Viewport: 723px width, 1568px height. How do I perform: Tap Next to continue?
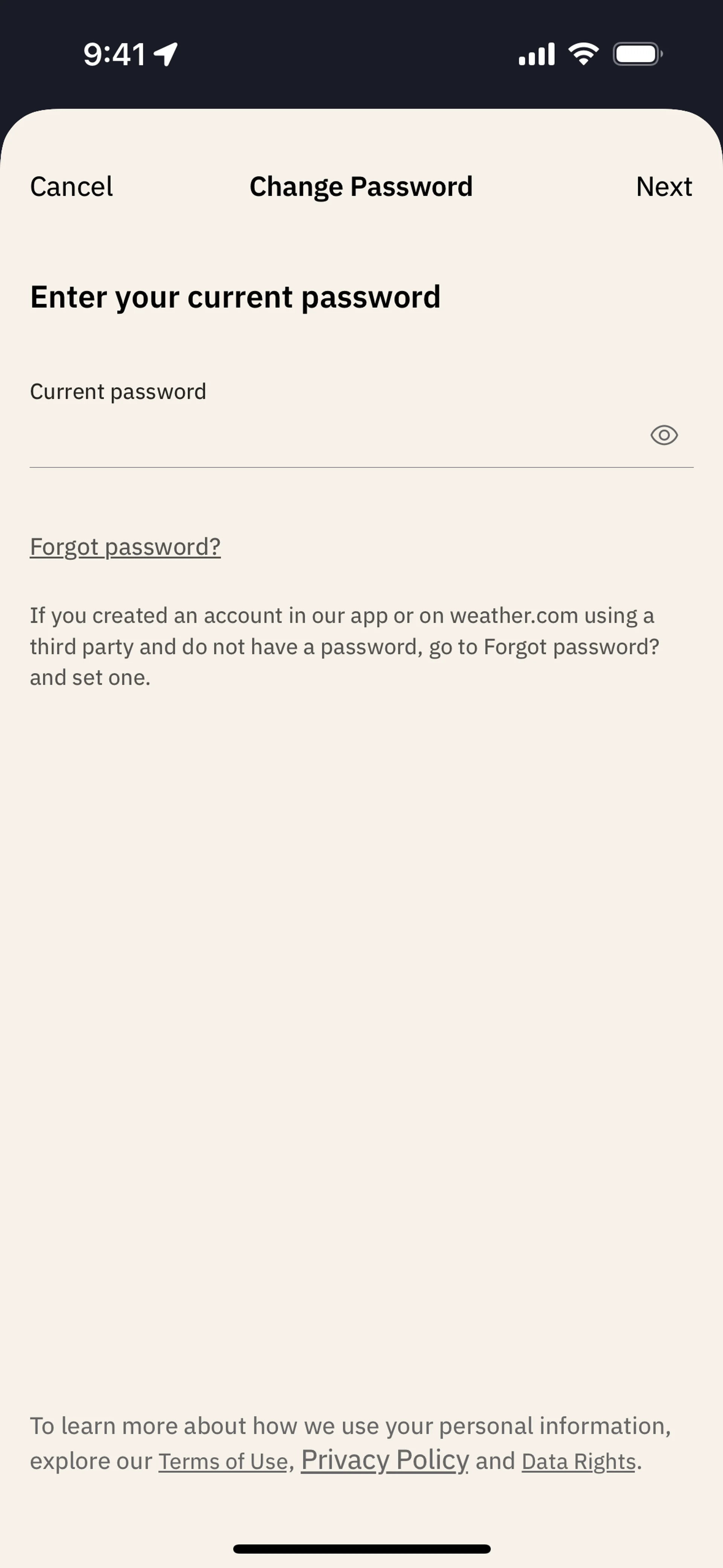tap(664, 186)
